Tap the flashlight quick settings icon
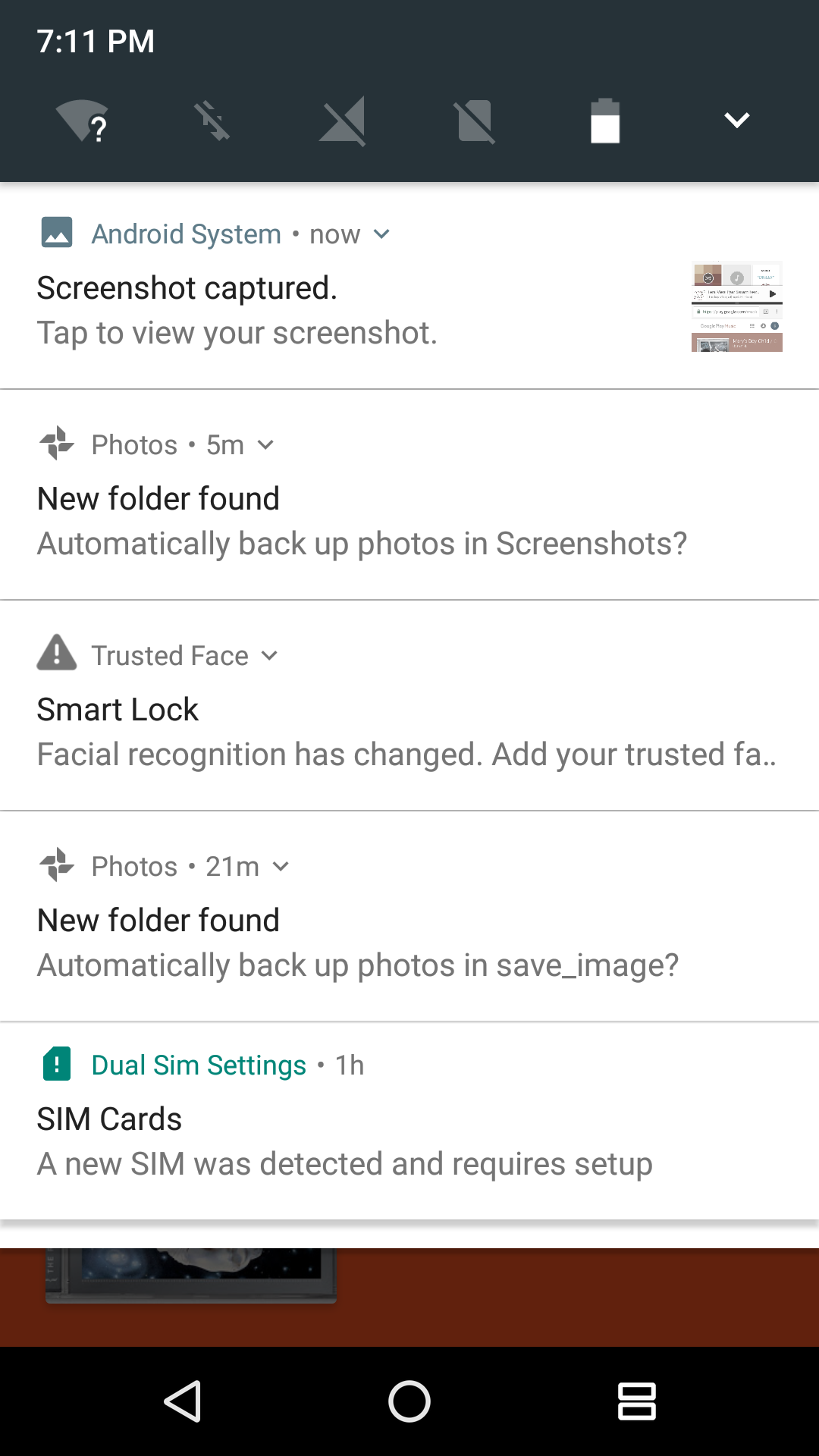The image size is (819, 1456). point(212,121)
